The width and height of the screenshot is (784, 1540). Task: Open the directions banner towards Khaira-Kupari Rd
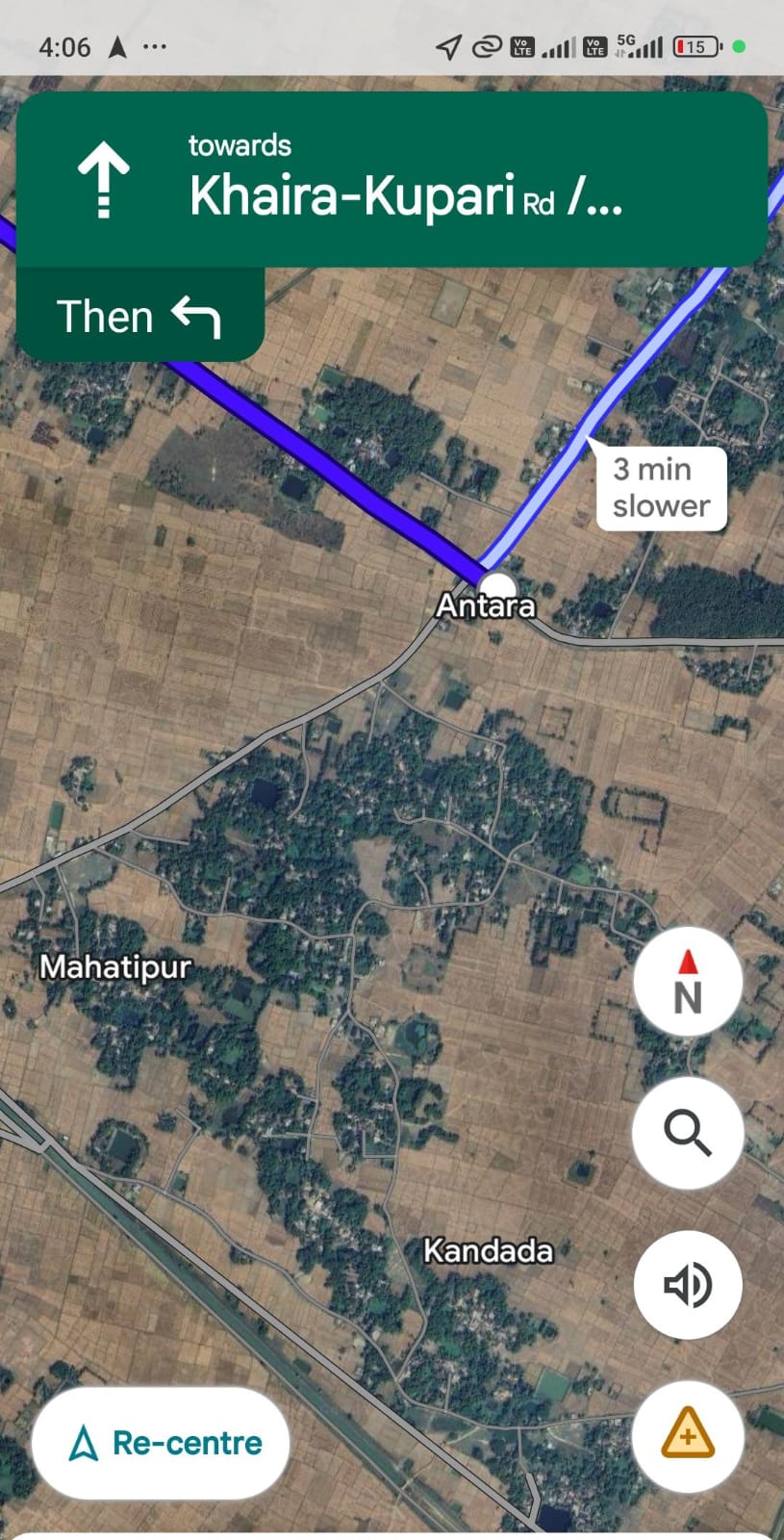coord(392,180)
